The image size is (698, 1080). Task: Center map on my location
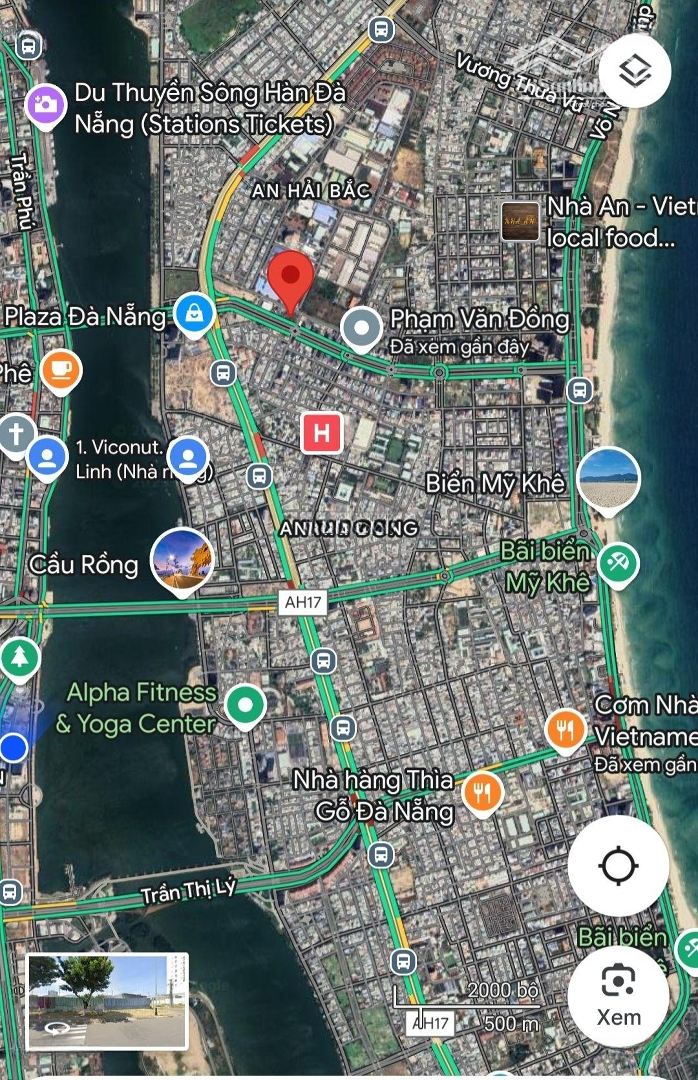618,866
